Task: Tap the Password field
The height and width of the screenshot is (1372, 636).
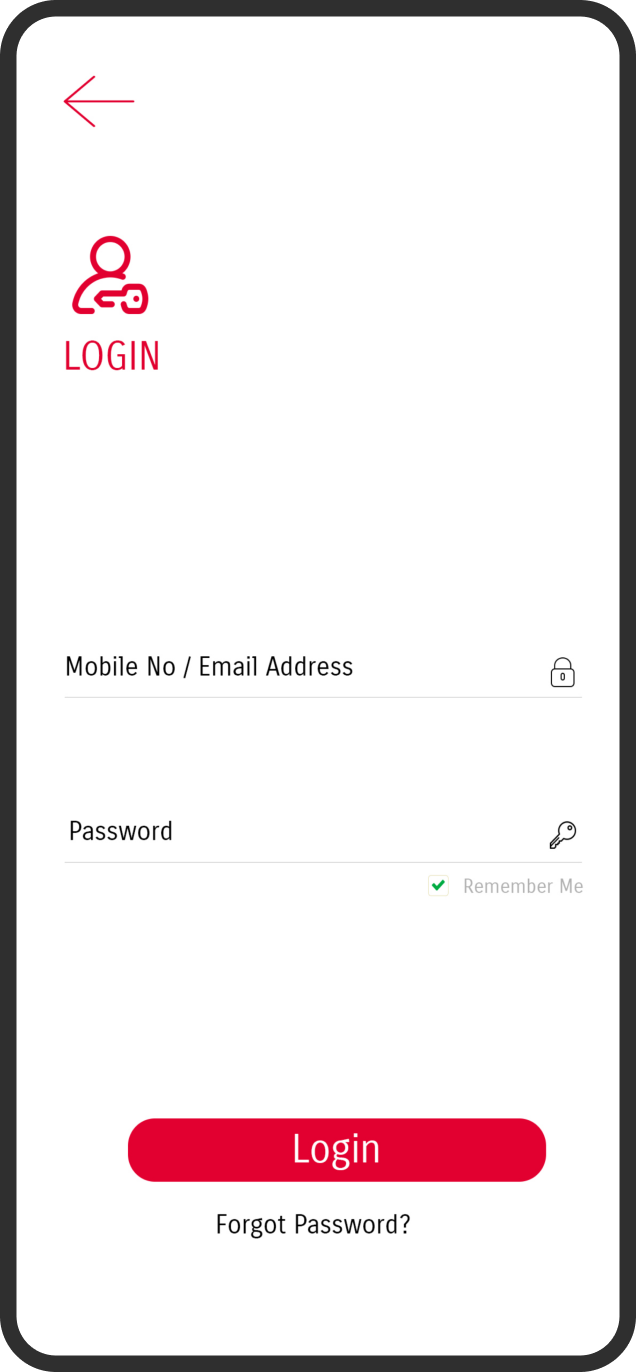Action: 323,833
